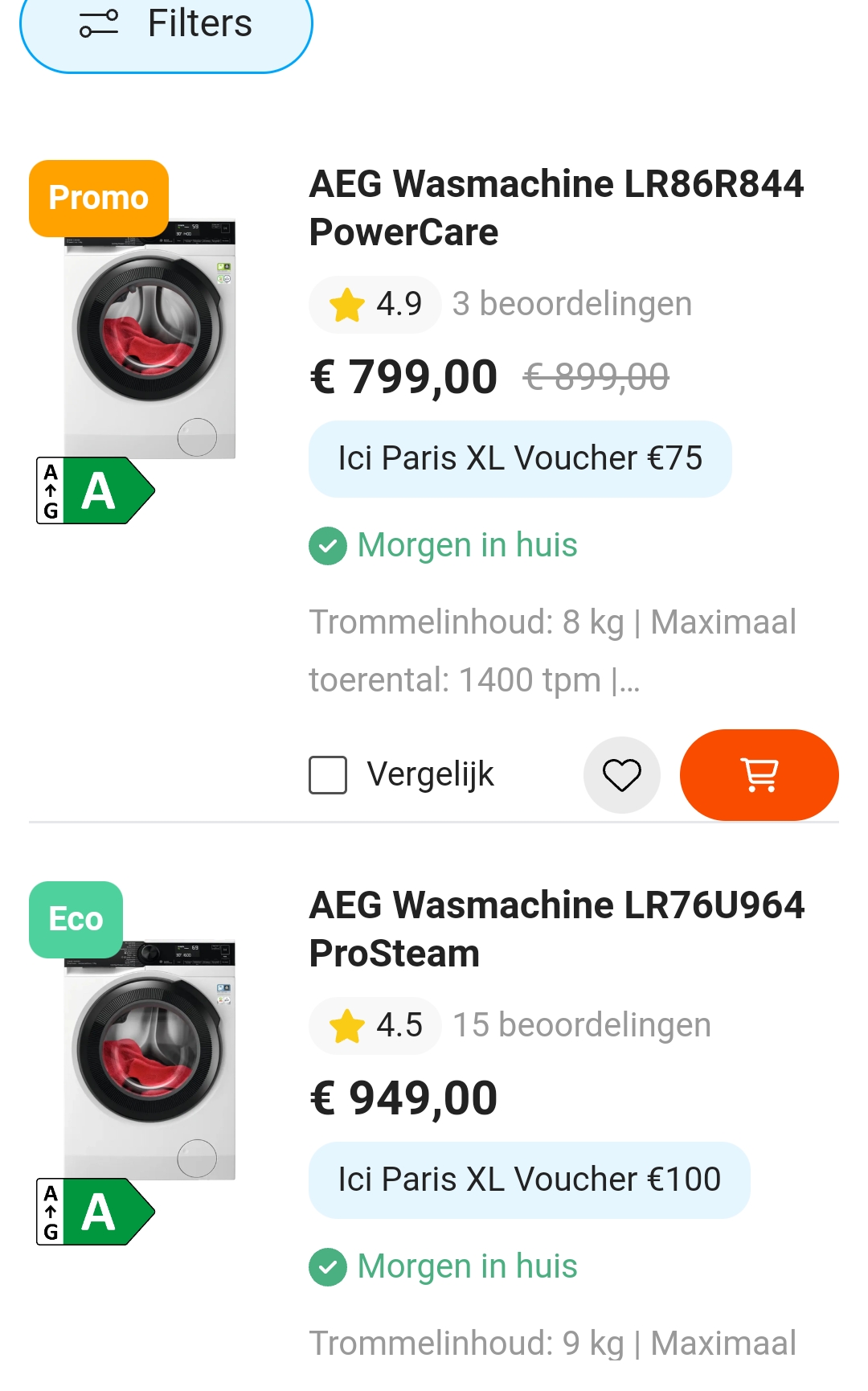Viewport: 868px width, 1391px height.
Task: Click the star rating of the LR76U964
Action: [x=374, y=1024]
